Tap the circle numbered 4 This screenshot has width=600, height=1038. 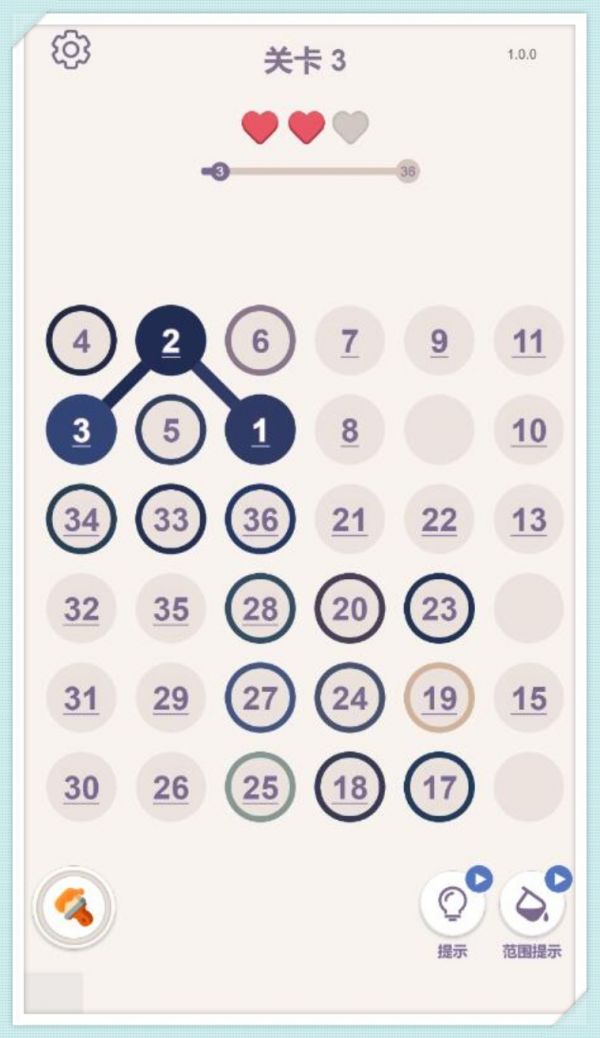81,341
